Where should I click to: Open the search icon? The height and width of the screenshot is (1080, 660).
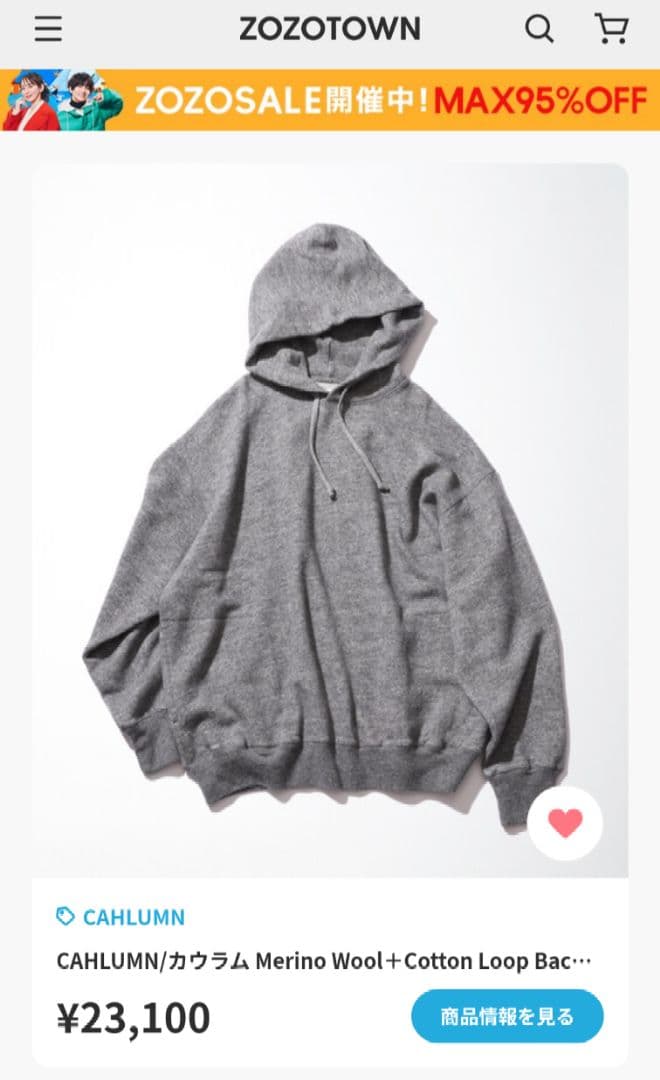pyautogui.click(x=539, y=30)
